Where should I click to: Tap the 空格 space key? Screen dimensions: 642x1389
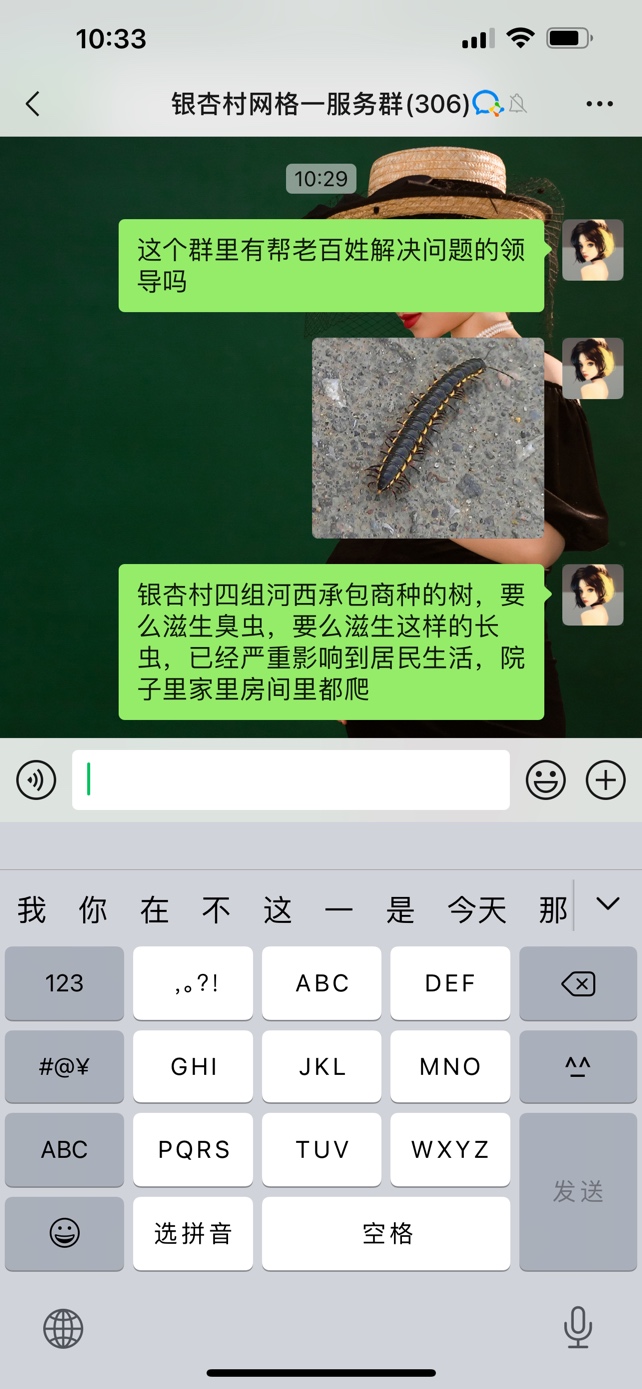386,1234
